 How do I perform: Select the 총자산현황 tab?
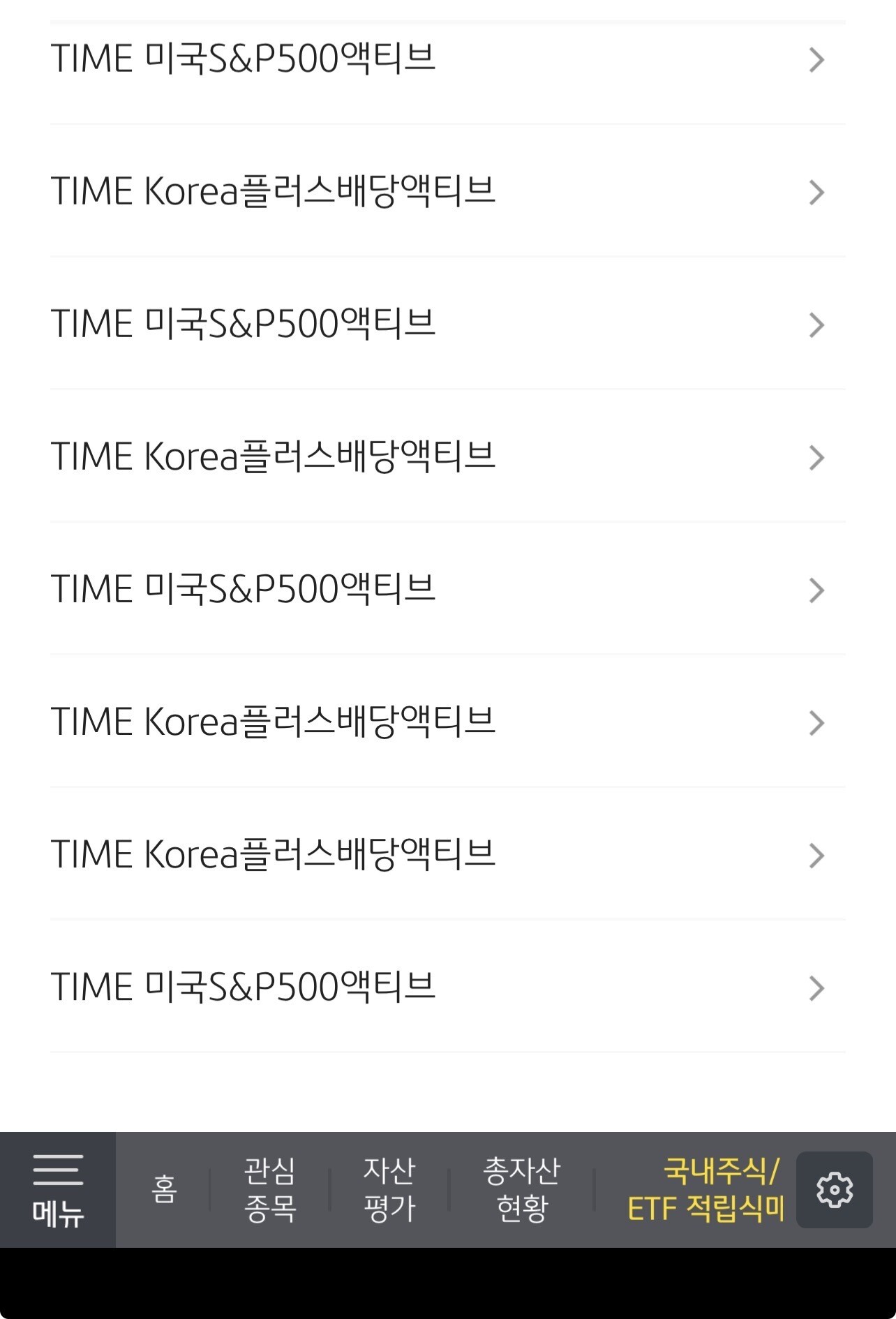tap(522, 1190)
